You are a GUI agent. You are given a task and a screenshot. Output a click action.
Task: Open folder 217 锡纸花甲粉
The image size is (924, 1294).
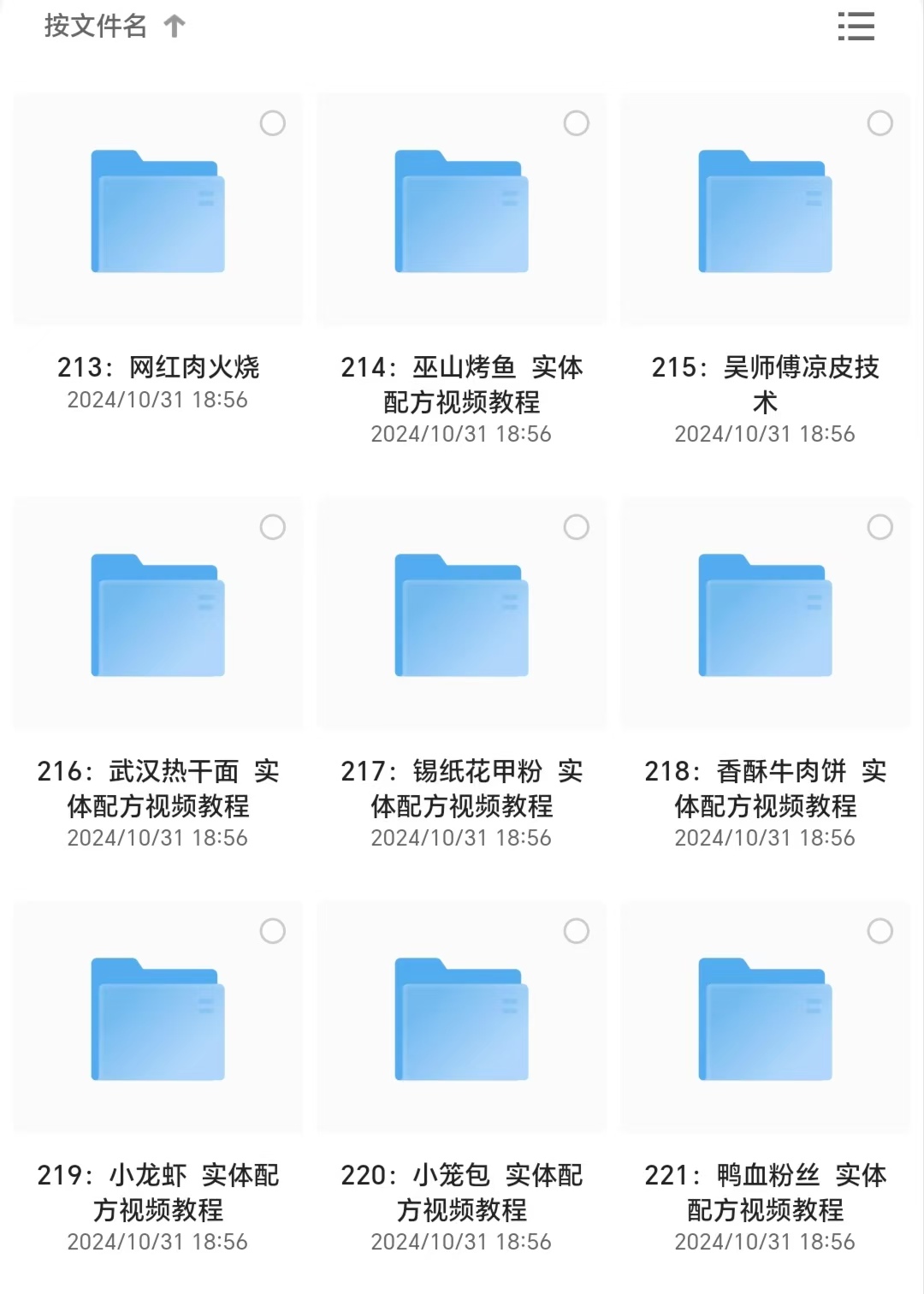[x=461, y=616]
